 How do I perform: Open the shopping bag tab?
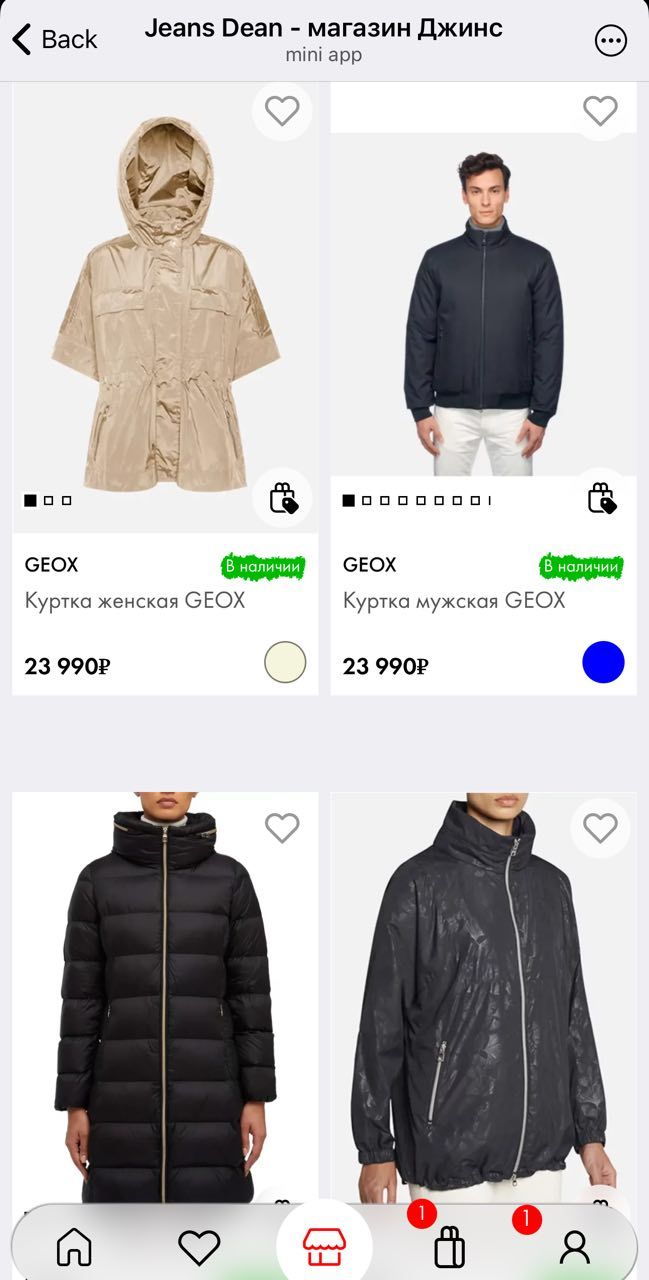[x=450, y=1247]
